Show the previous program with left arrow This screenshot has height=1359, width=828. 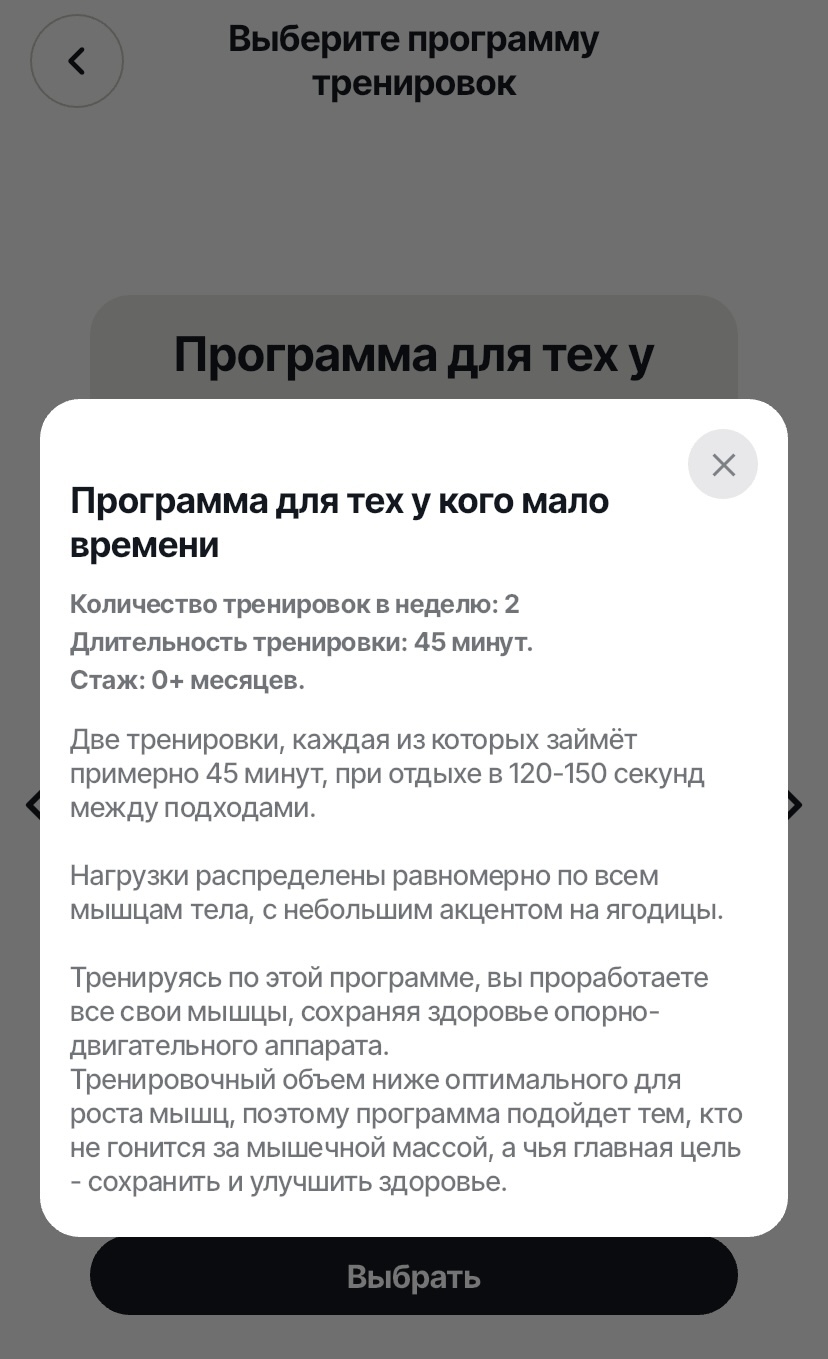click(32, 804)
